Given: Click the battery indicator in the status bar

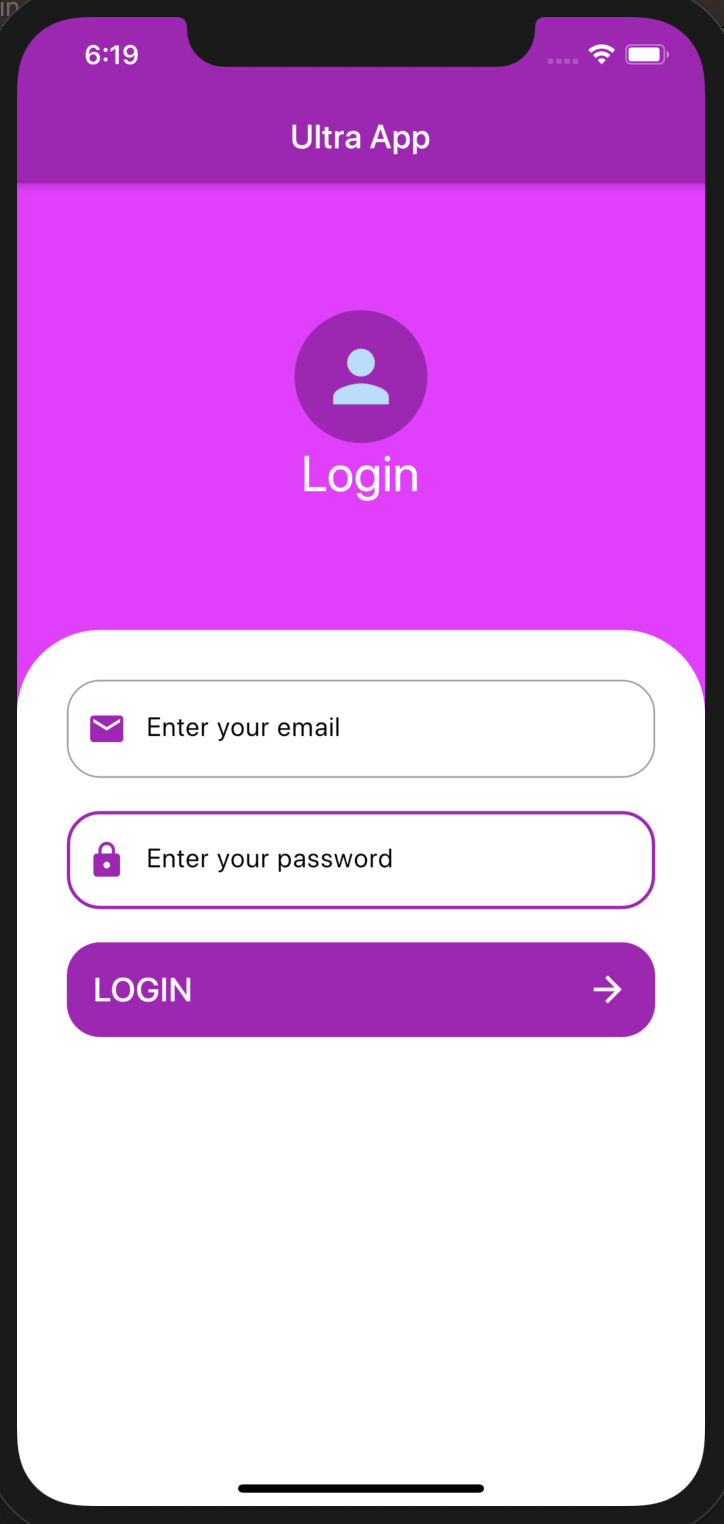Looking at the screenshot, I should [x=646, y=55].
